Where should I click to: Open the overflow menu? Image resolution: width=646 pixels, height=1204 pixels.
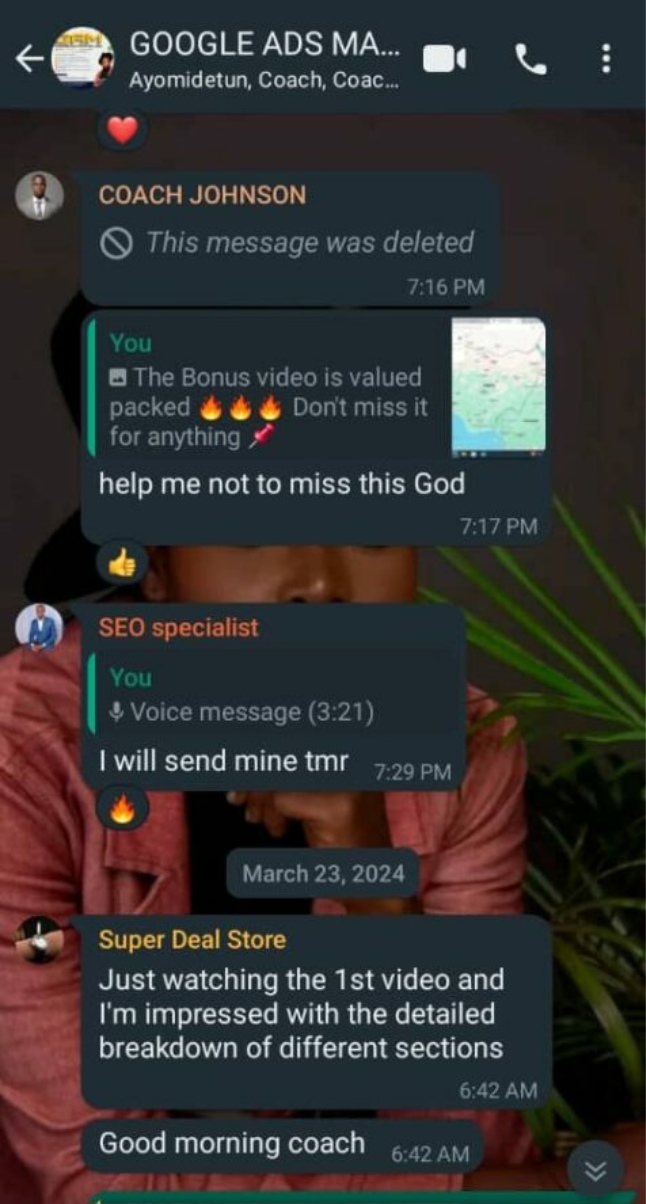coord(606,60)
